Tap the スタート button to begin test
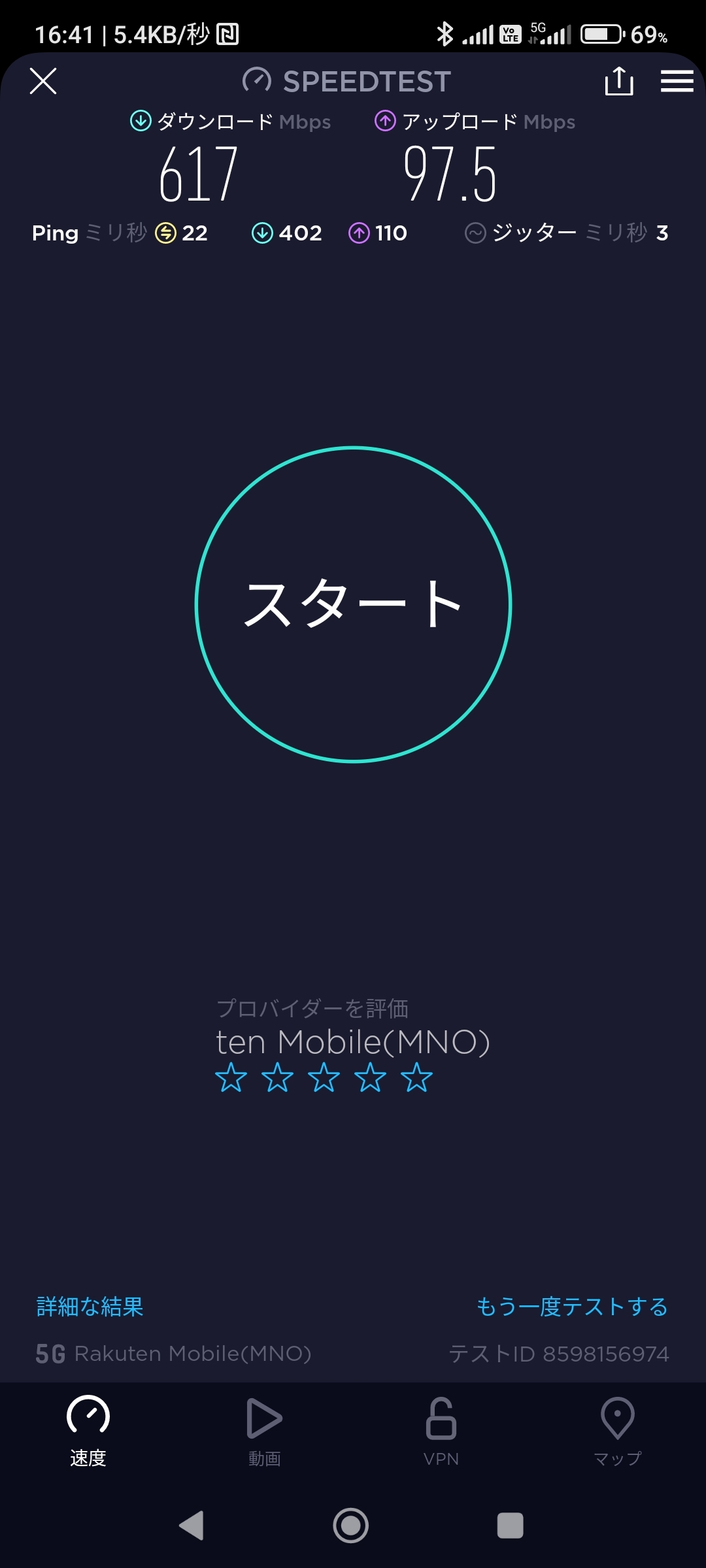 click(x=353, y=604)
